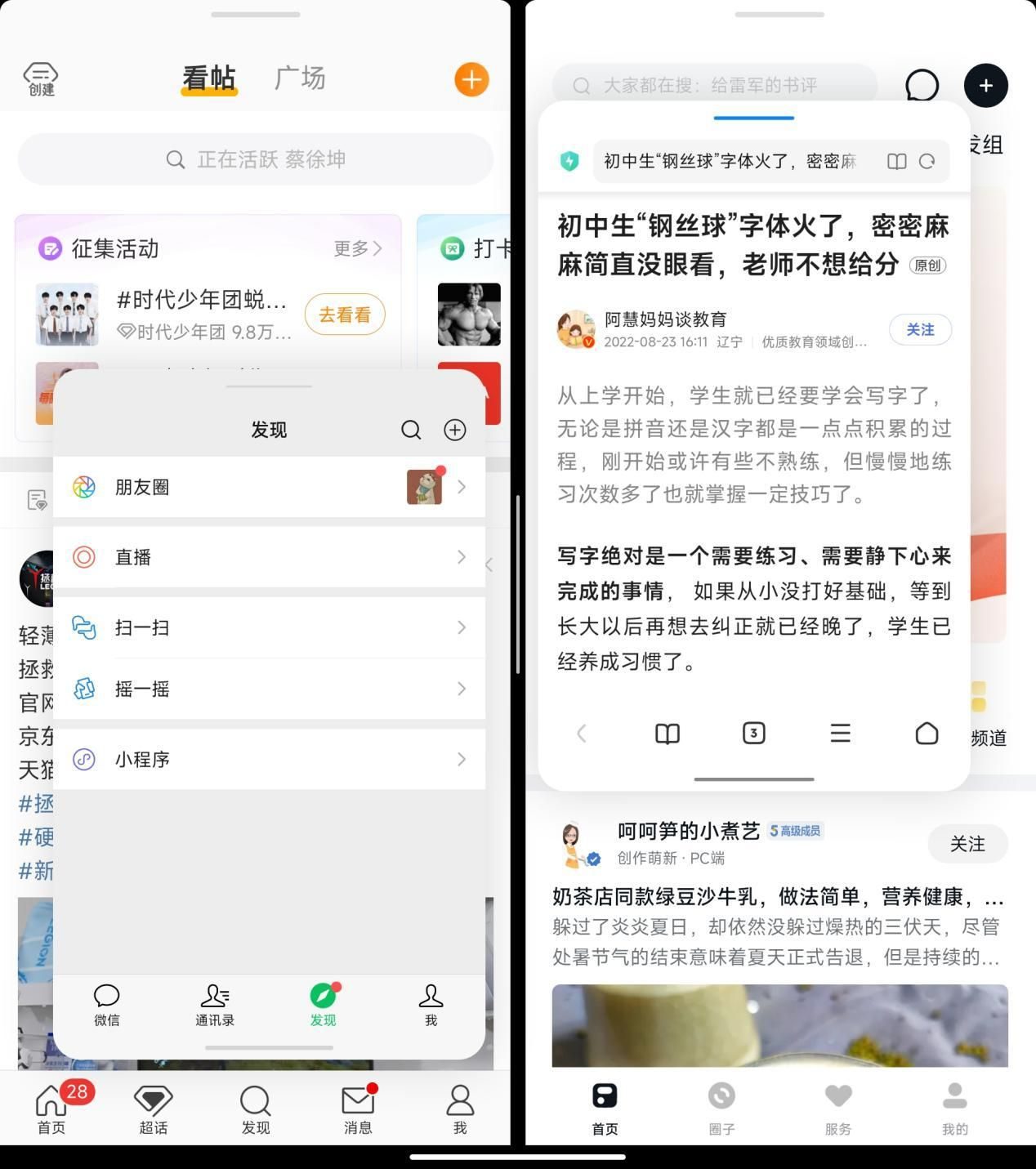
Task: Tap the search icon in 发现 header
Action: [411, 430]
